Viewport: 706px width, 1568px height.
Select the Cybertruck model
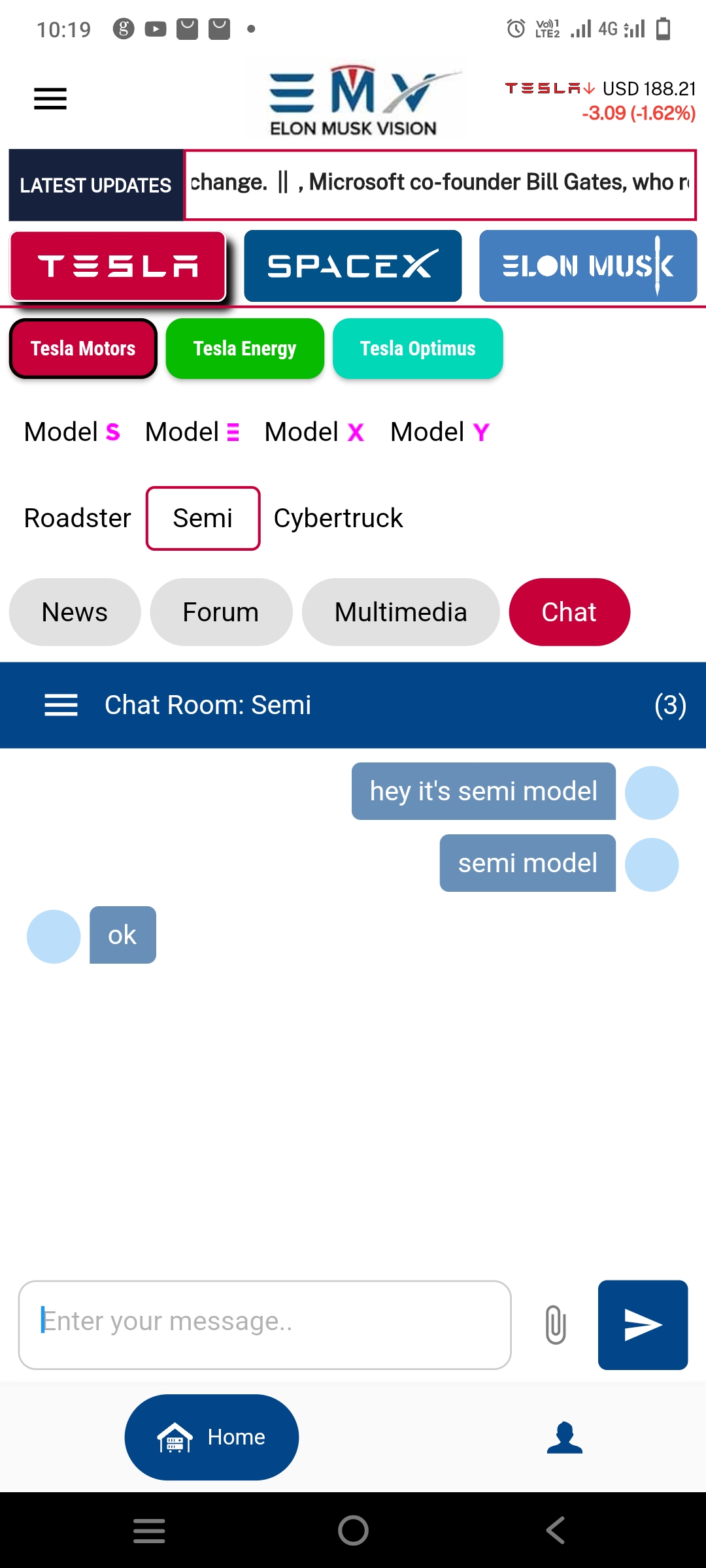coord(338,518)
